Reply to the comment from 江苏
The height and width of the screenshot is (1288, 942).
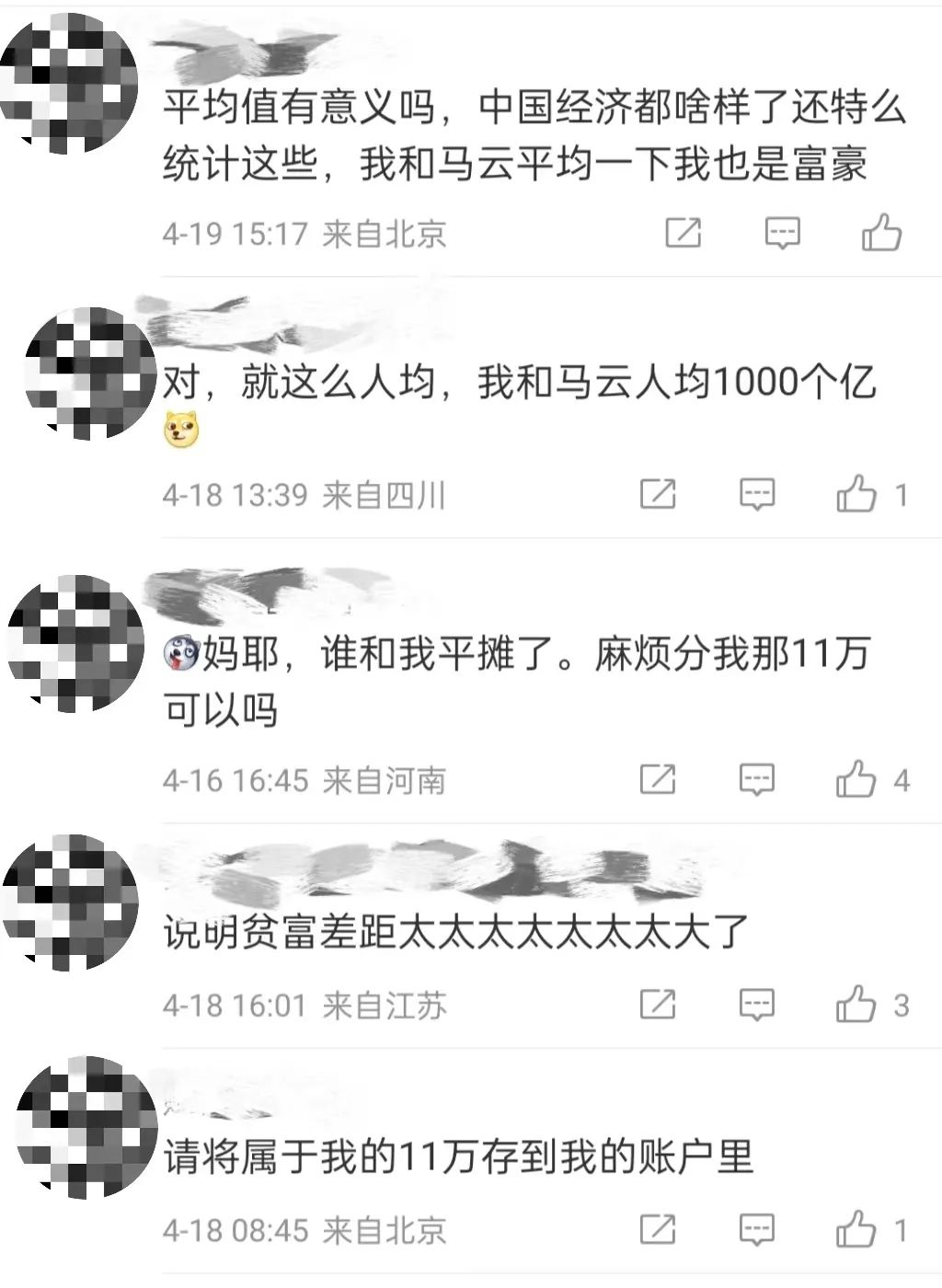tap(757, 1004)
